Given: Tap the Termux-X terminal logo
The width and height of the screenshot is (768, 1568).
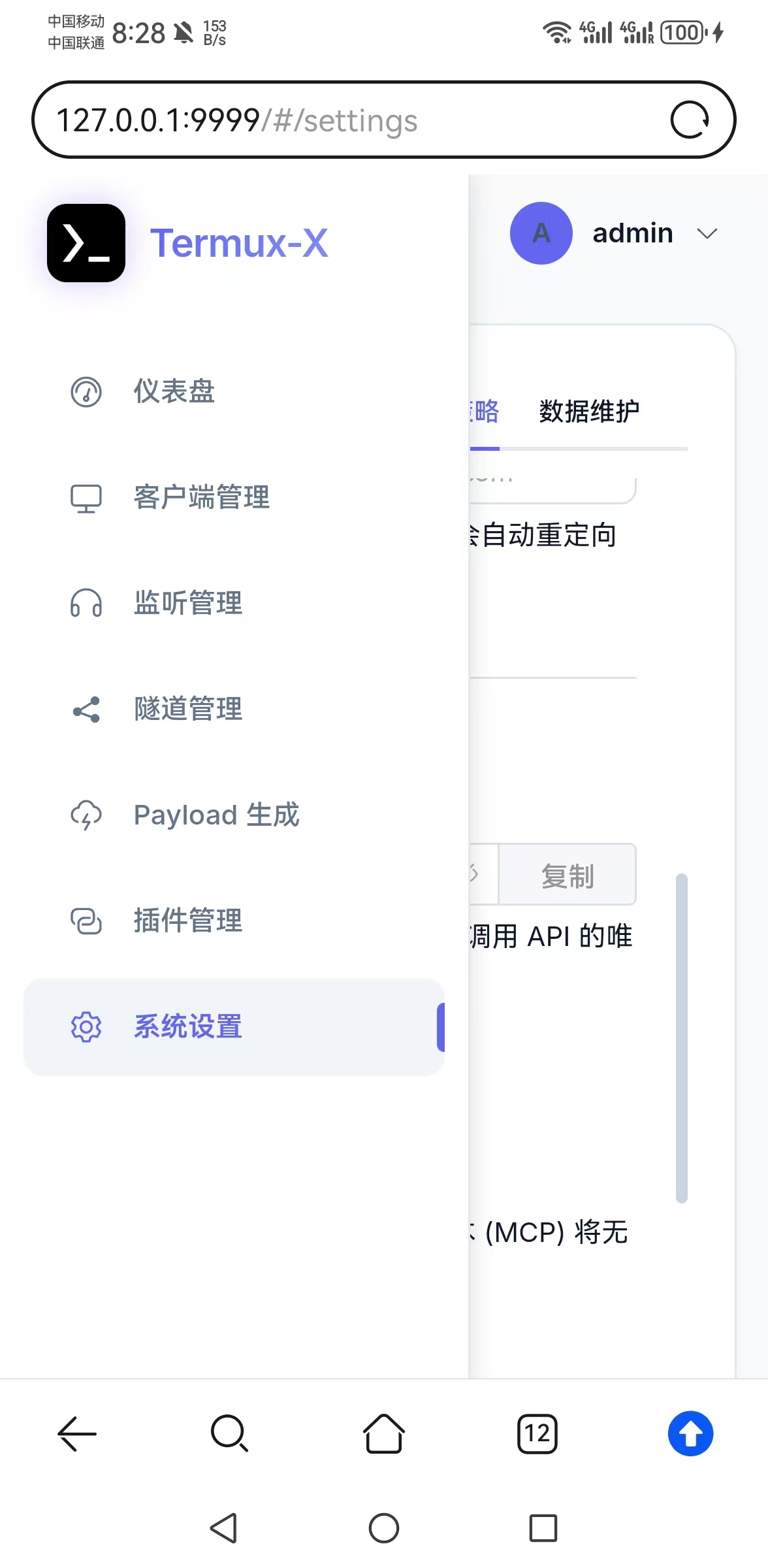Looking at the screenshot, I should tap(86, 243).
